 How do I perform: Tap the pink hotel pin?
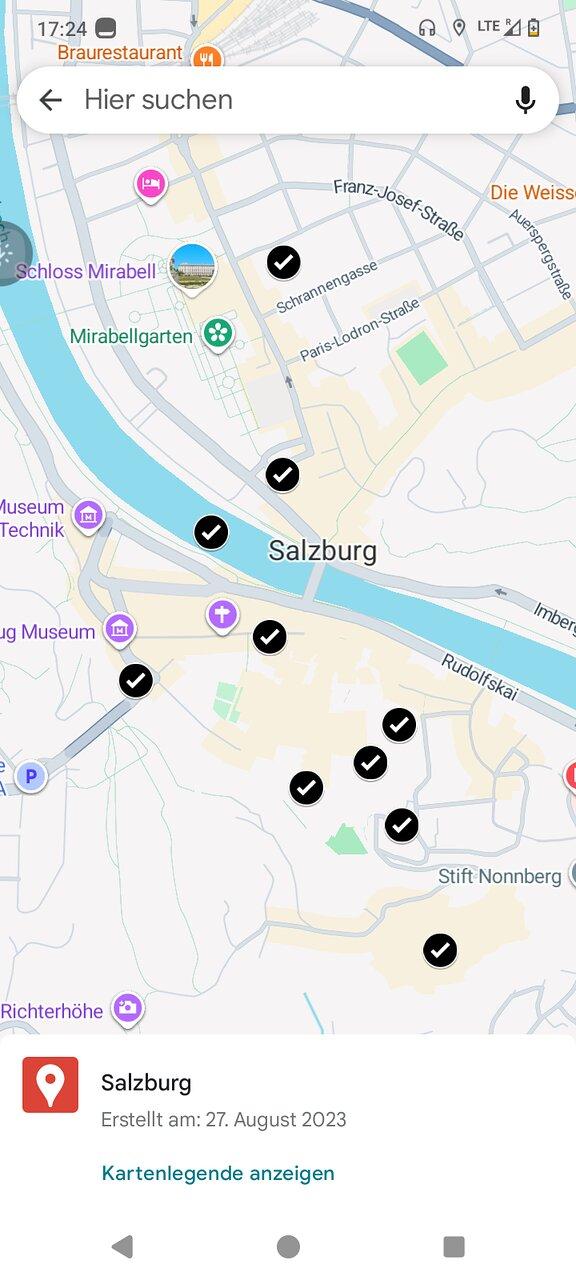151,185
